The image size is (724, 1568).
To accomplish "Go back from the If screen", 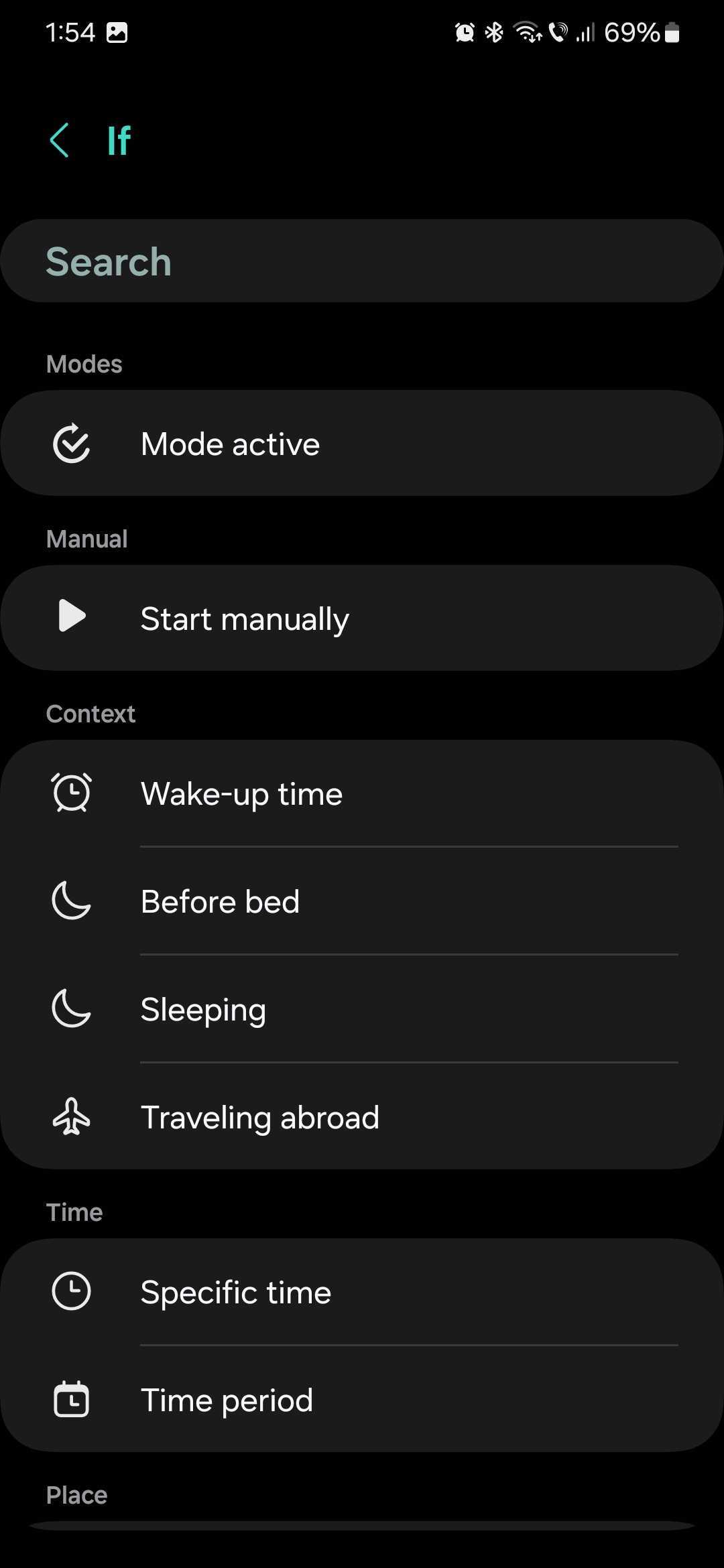I will pyautogui.click(x=60, y=141).
